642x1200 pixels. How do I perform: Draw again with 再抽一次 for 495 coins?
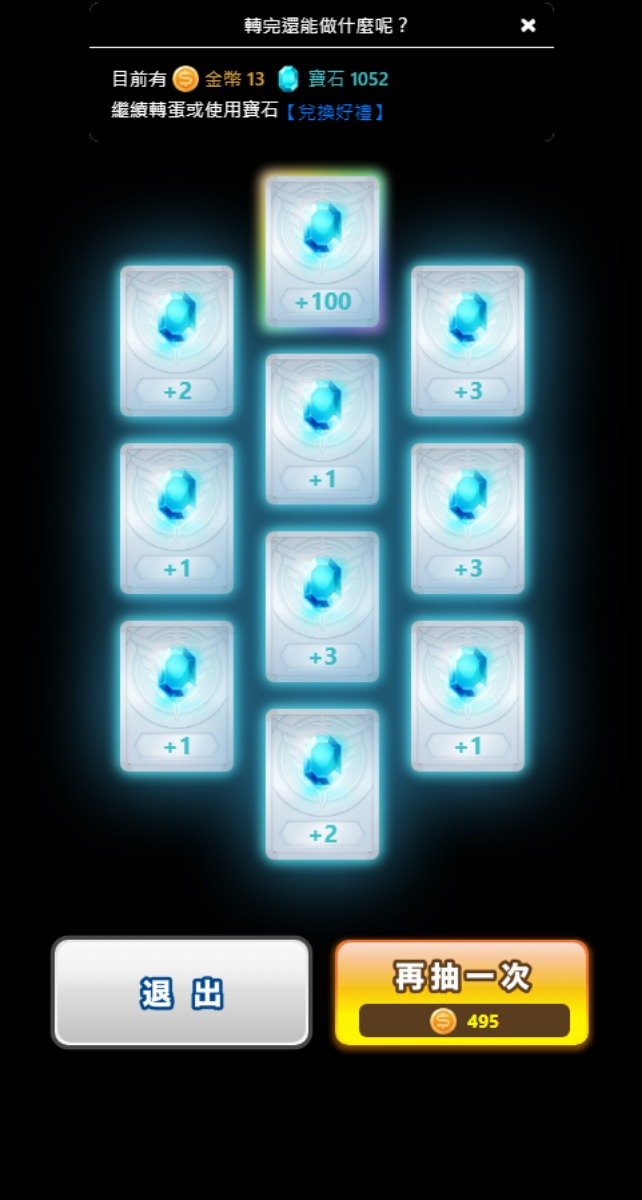tap(462, 993)
